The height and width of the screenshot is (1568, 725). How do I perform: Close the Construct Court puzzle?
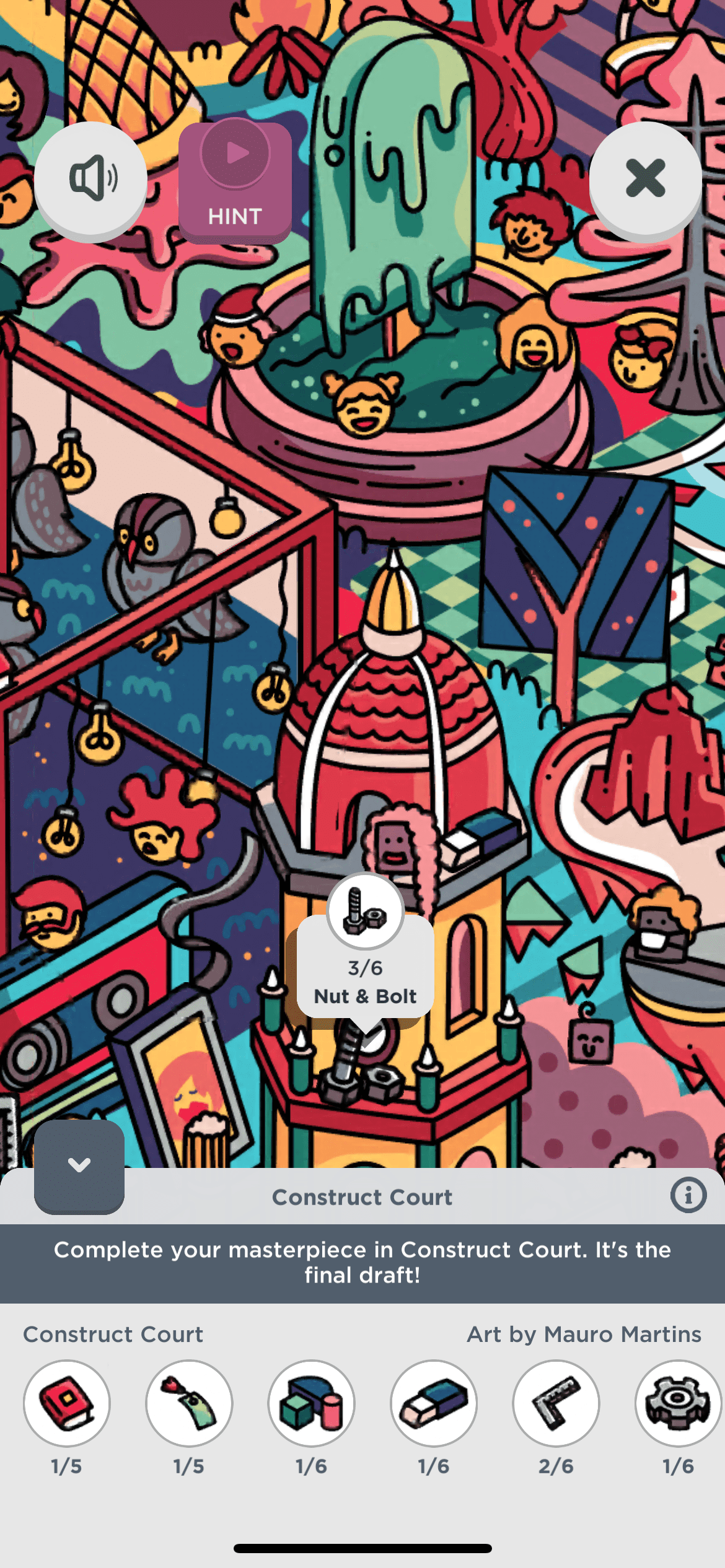click(645, 179)
